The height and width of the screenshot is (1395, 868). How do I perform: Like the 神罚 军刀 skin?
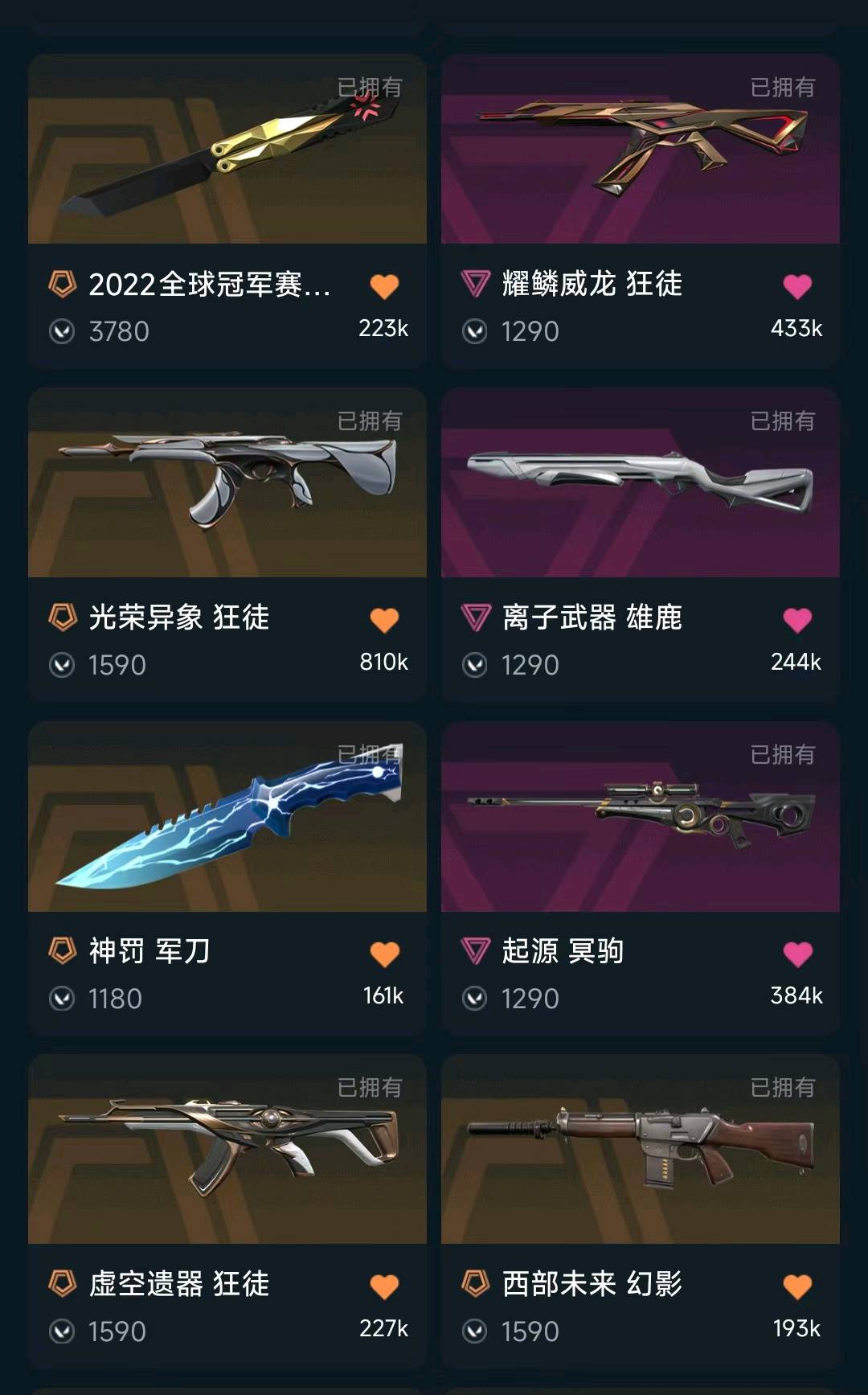384,954
